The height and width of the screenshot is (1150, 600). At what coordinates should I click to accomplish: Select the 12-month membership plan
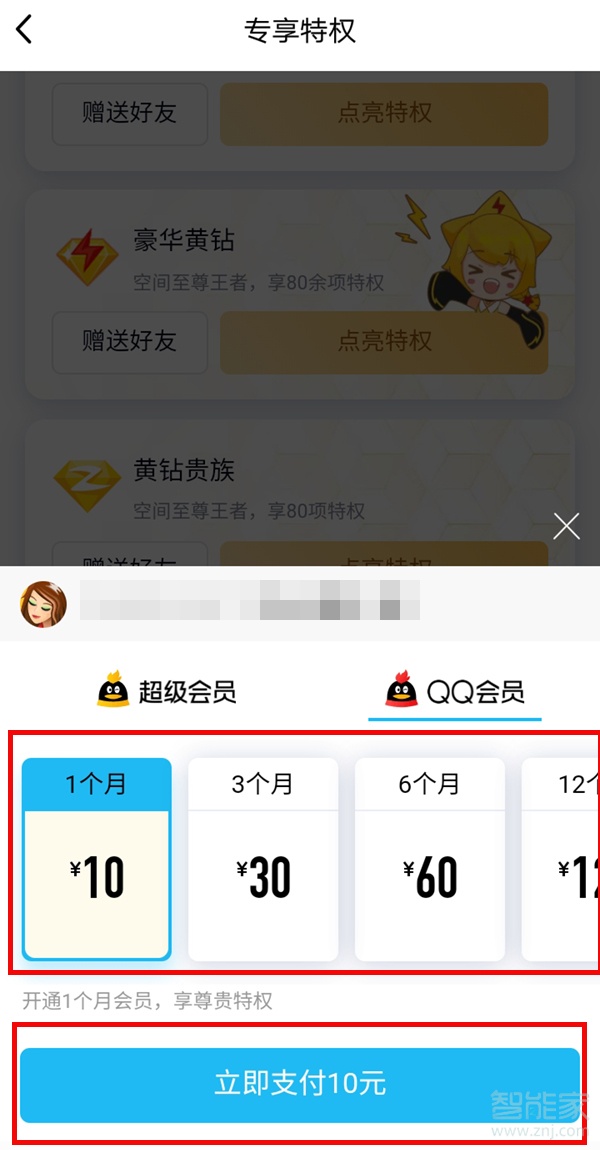coord(562,860)
